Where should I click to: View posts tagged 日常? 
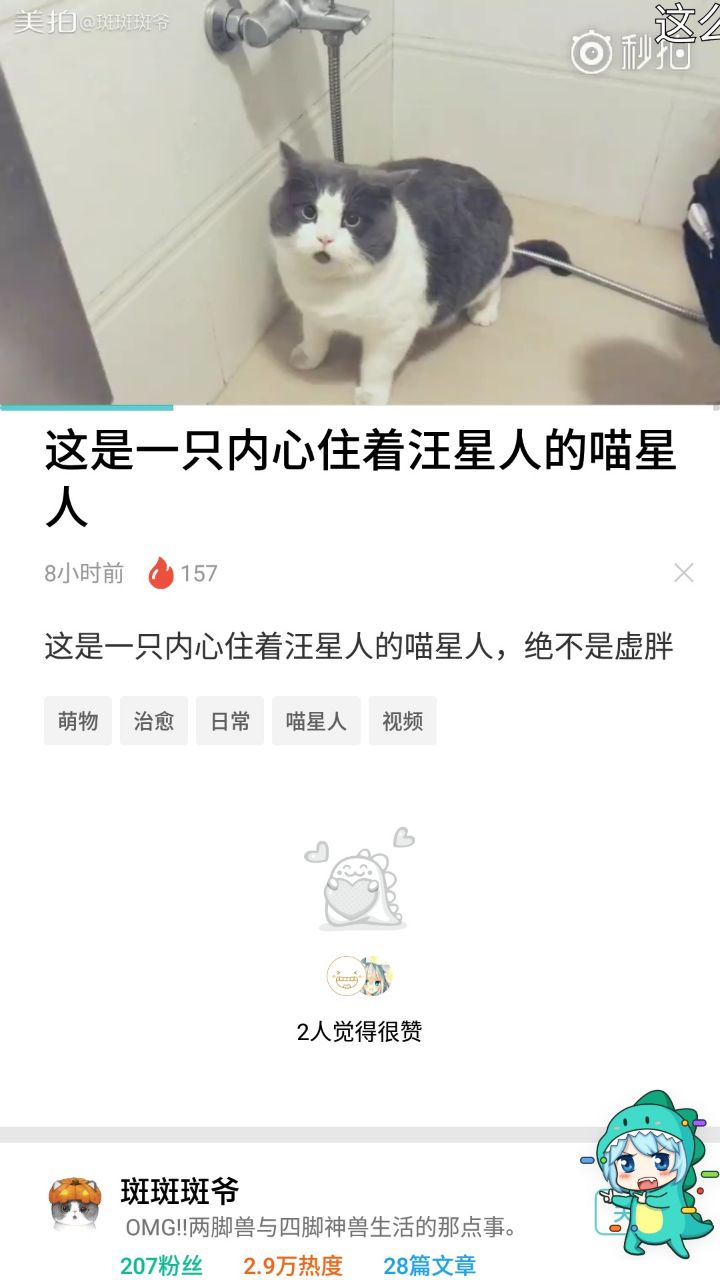[x=230, y=721]
